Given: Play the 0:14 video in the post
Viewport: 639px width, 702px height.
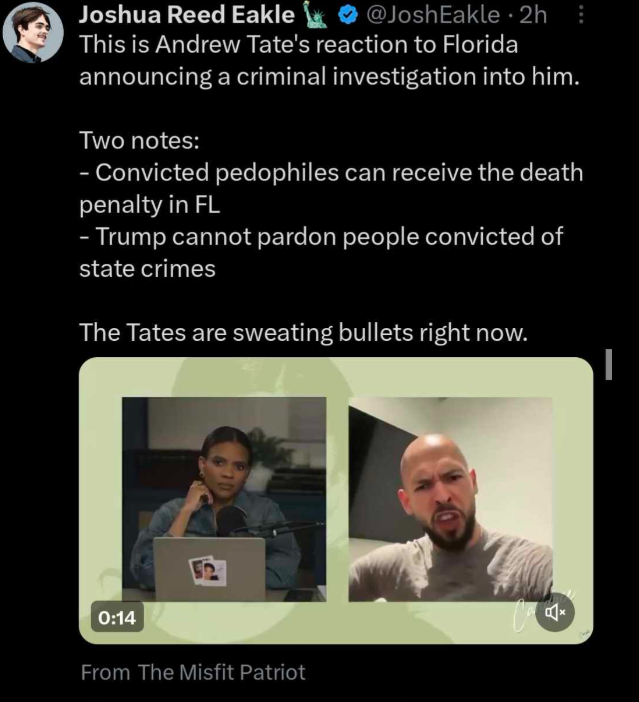Looking at the screenshot, I should pos(336,500).
